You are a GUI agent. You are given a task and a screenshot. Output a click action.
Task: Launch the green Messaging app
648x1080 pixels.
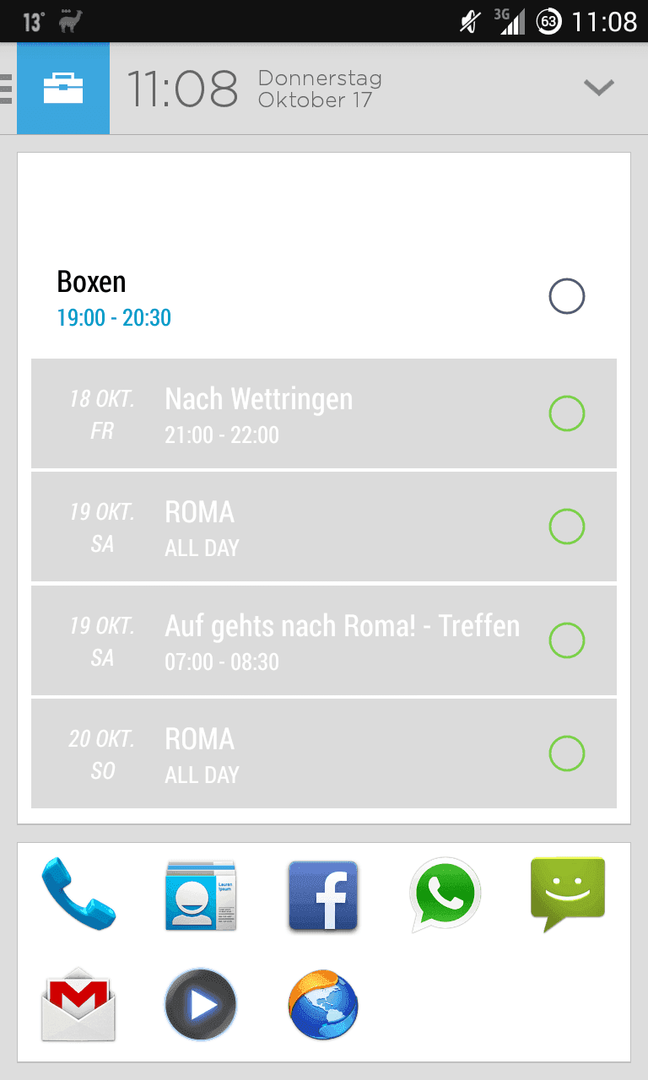click(x=567, y=894)
